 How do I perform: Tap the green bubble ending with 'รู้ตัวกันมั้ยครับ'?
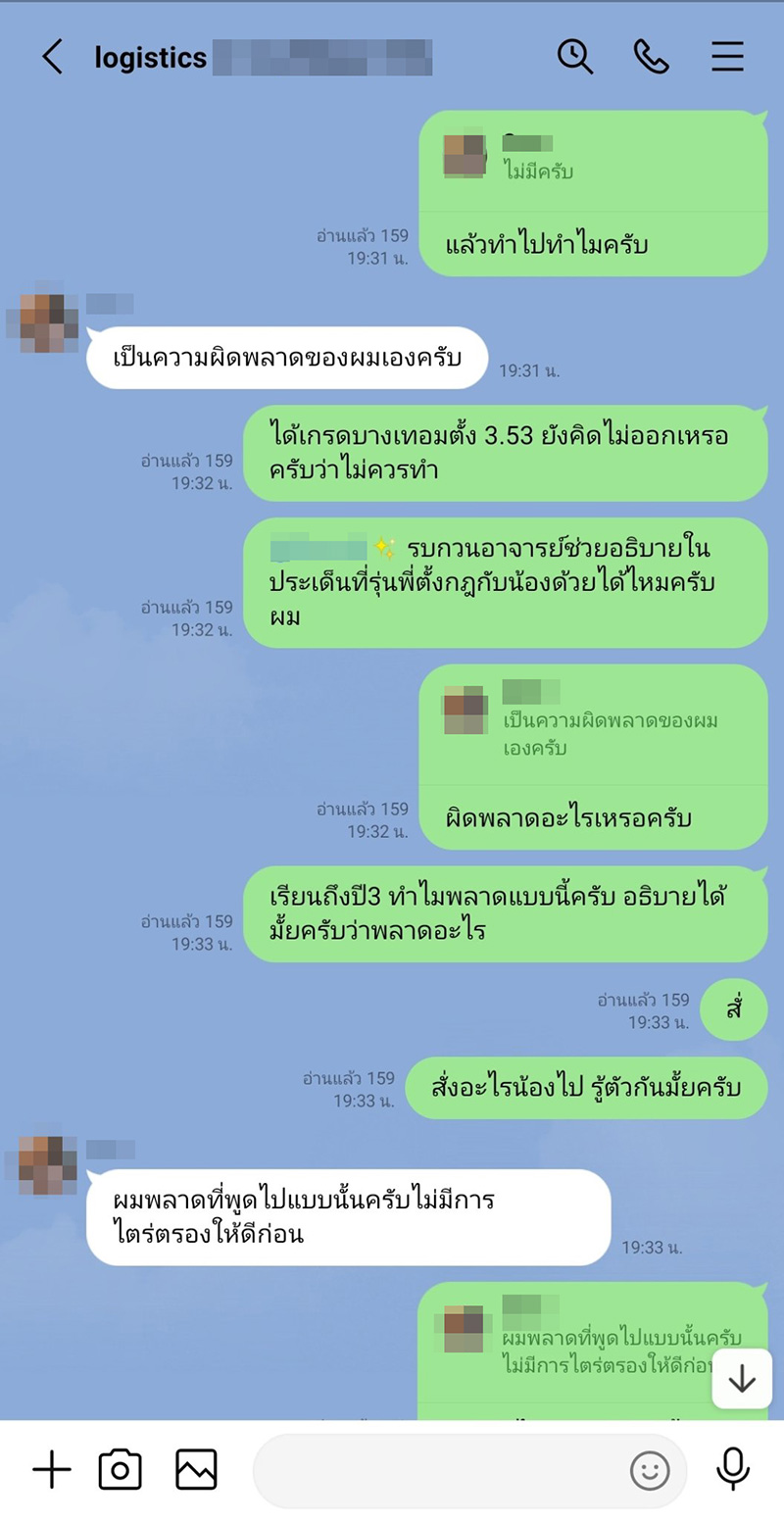pos(586,1086)
